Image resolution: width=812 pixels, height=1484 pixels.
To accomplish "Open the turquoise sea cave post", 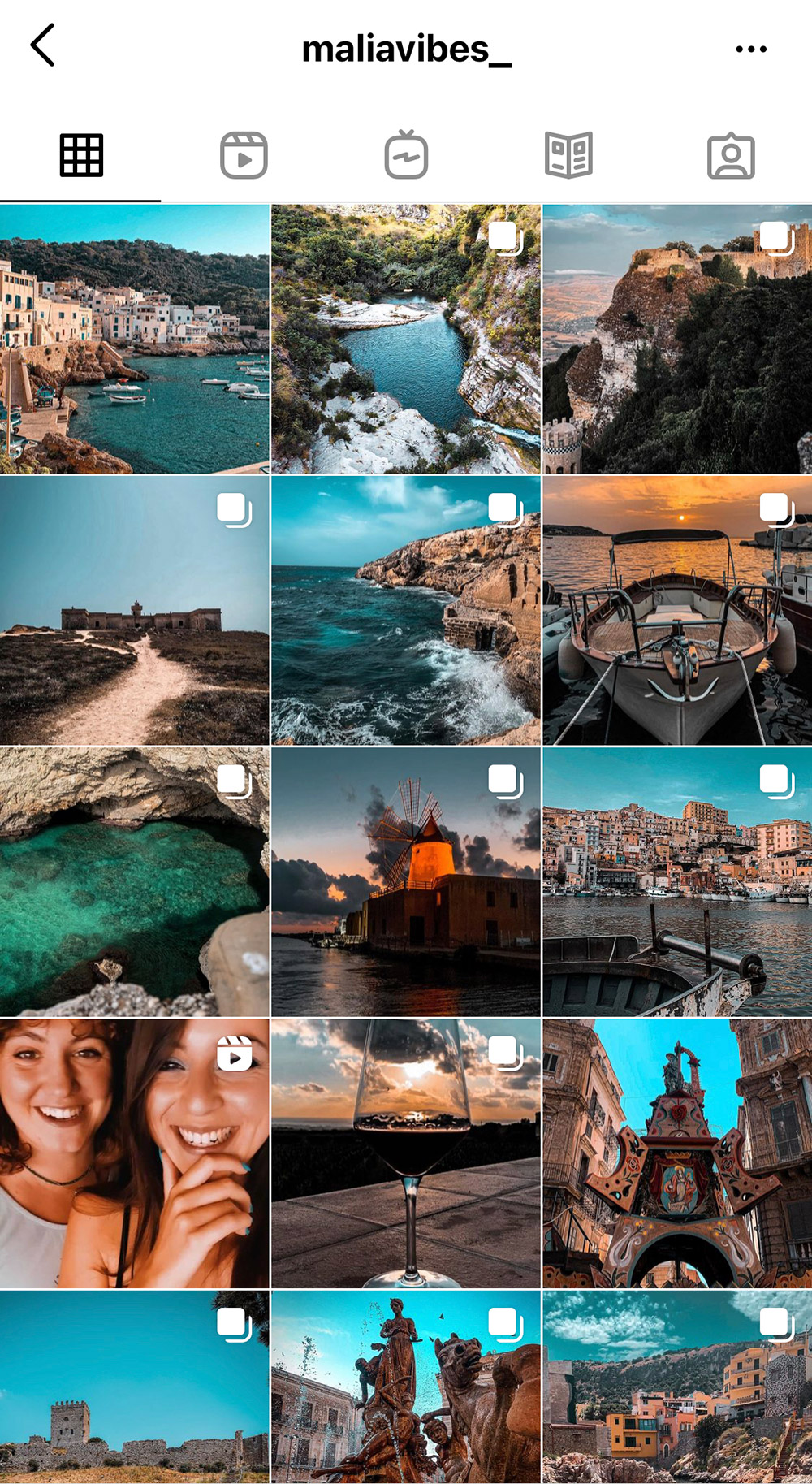I will (134, 881).
